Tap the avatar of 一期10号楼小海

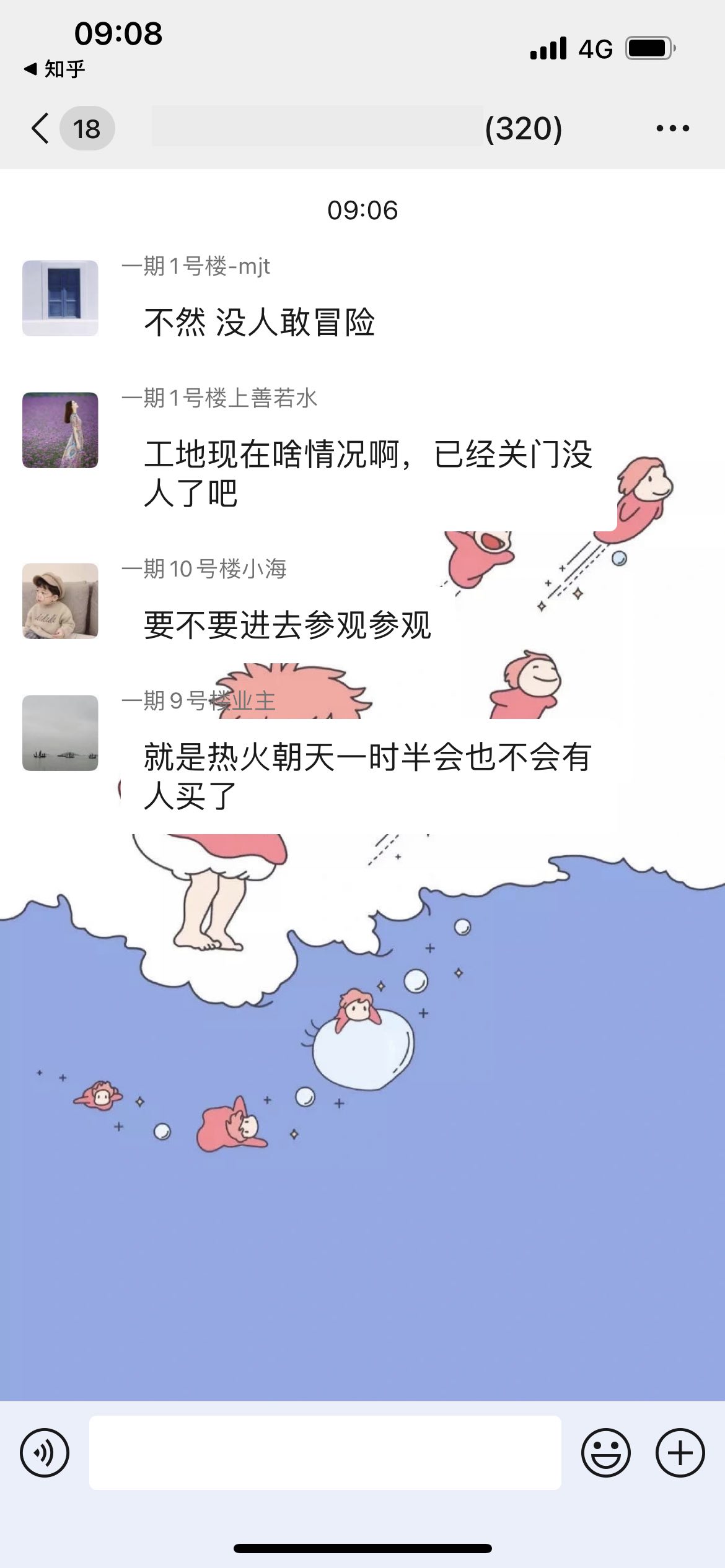pos(60,601)
